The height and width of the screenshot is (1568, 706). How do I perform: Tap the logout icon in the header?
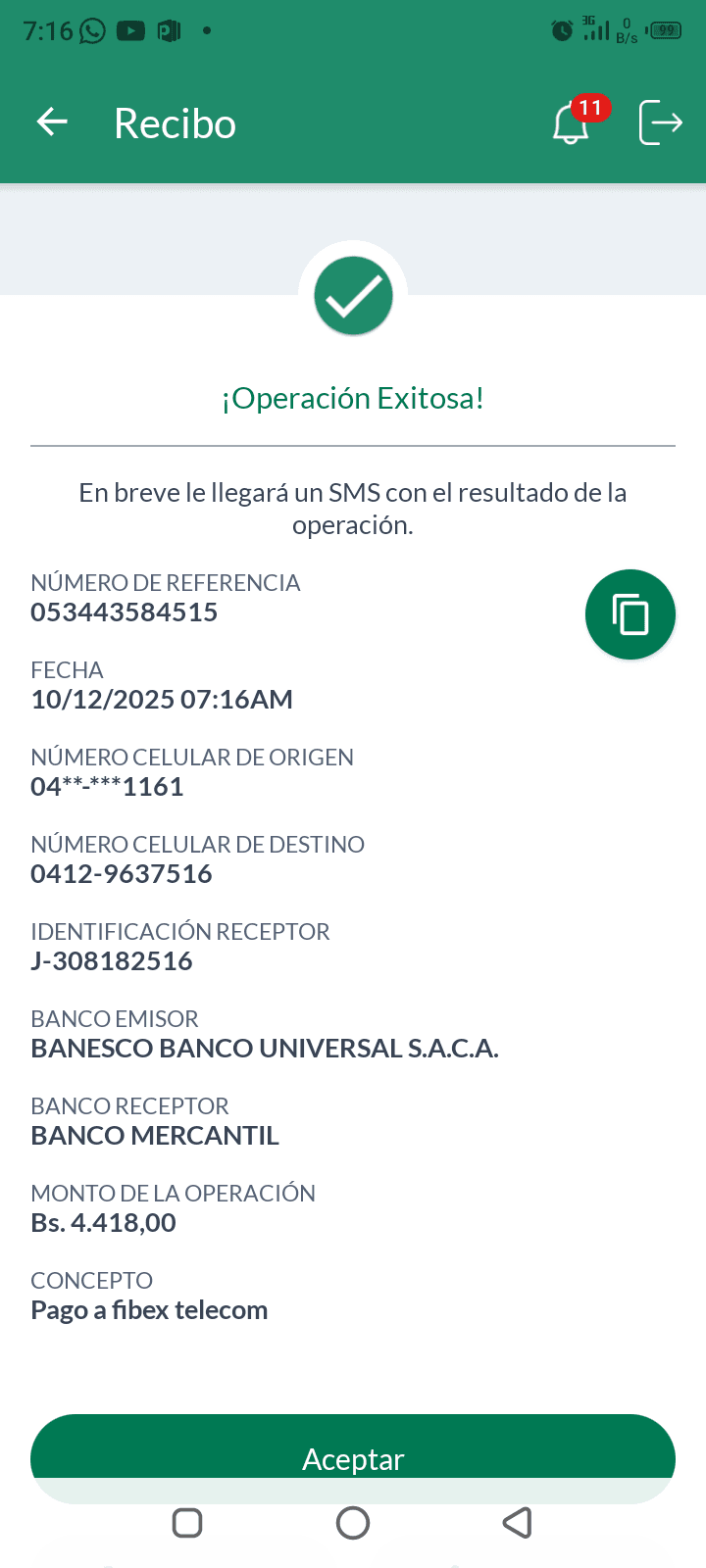pyautogui.click(x=660, y=122)
